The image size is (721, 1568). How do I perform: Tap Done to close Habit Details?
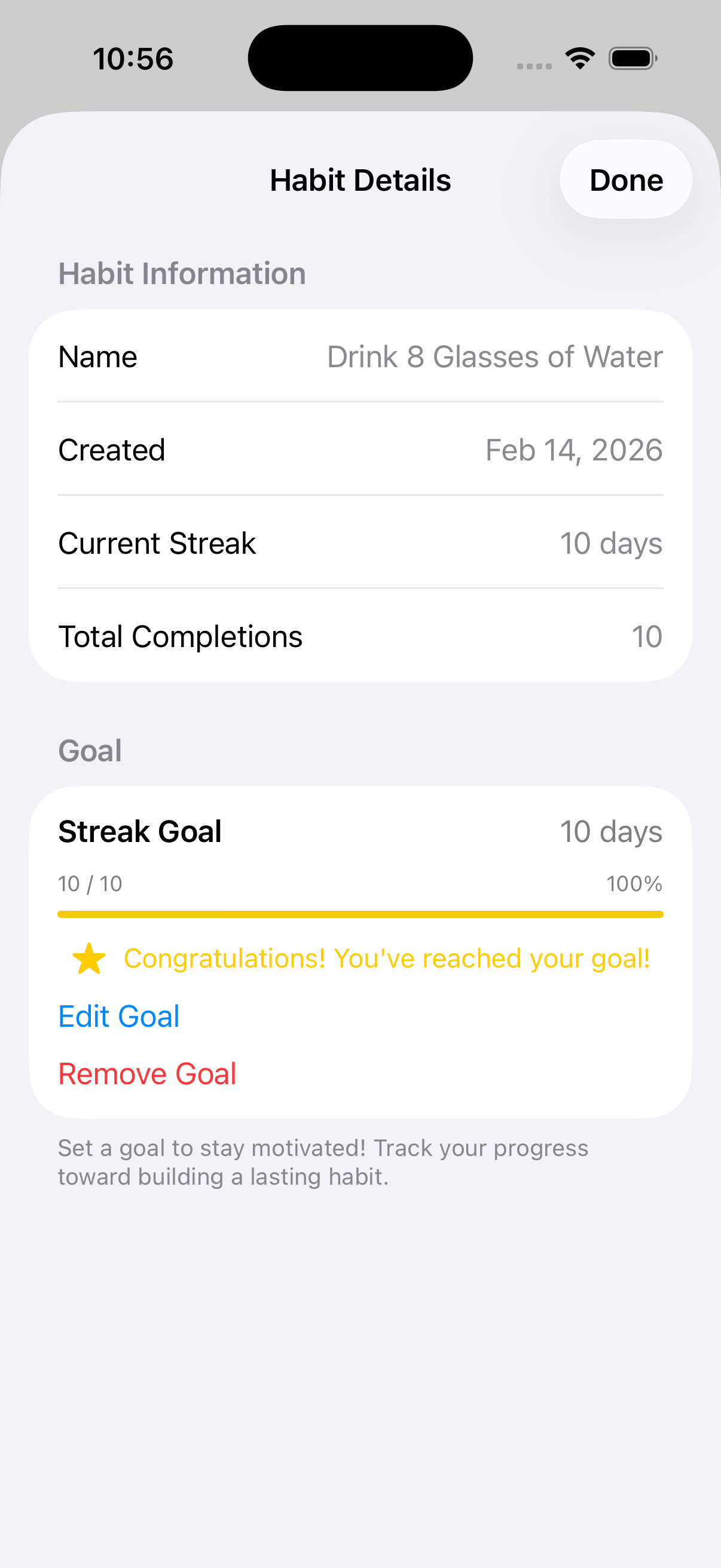pos(625,180)
